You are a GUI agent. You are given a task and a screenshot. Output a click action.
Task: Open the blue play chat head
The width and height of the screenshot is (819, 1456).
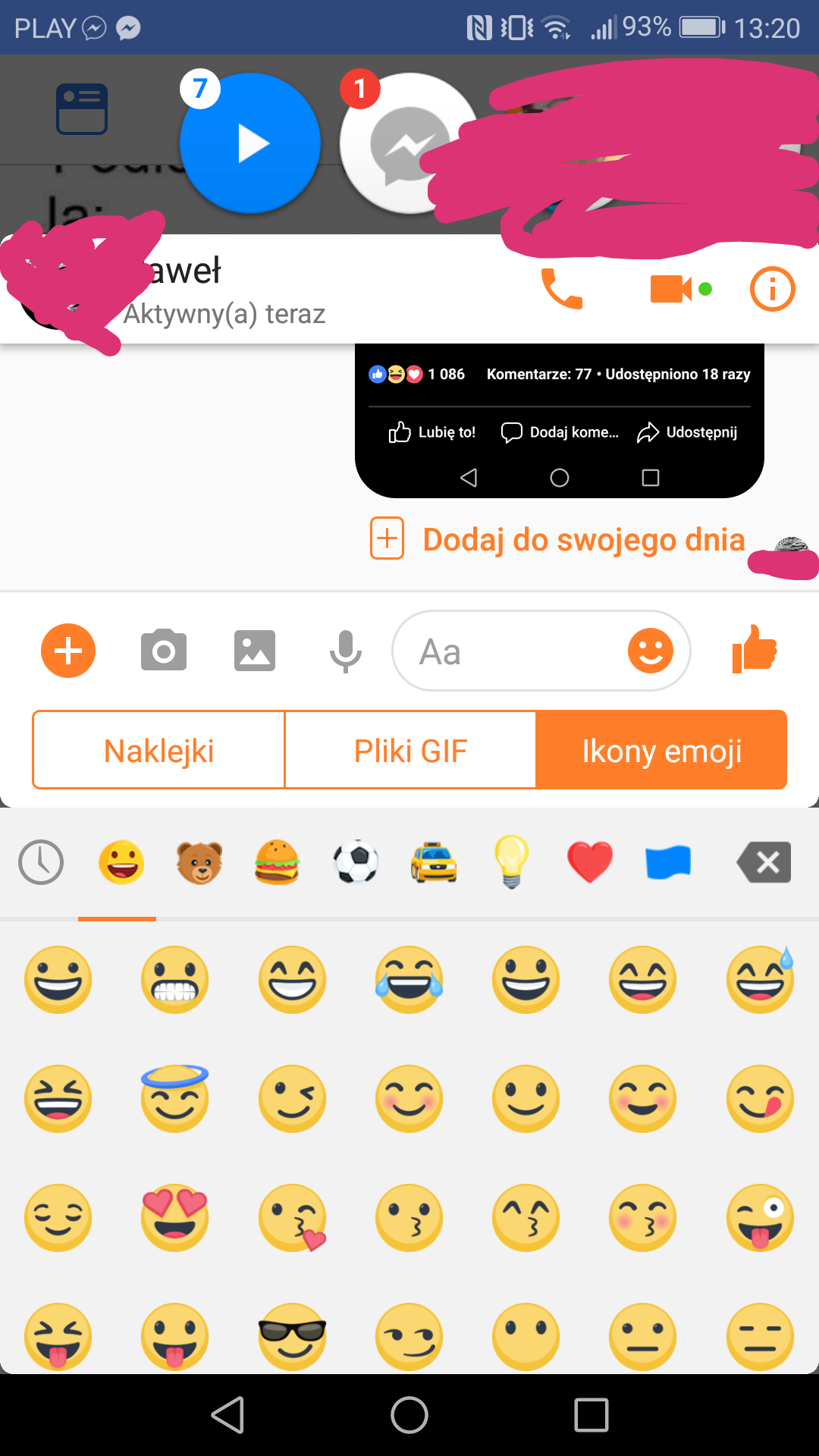[x=250, y=143]
